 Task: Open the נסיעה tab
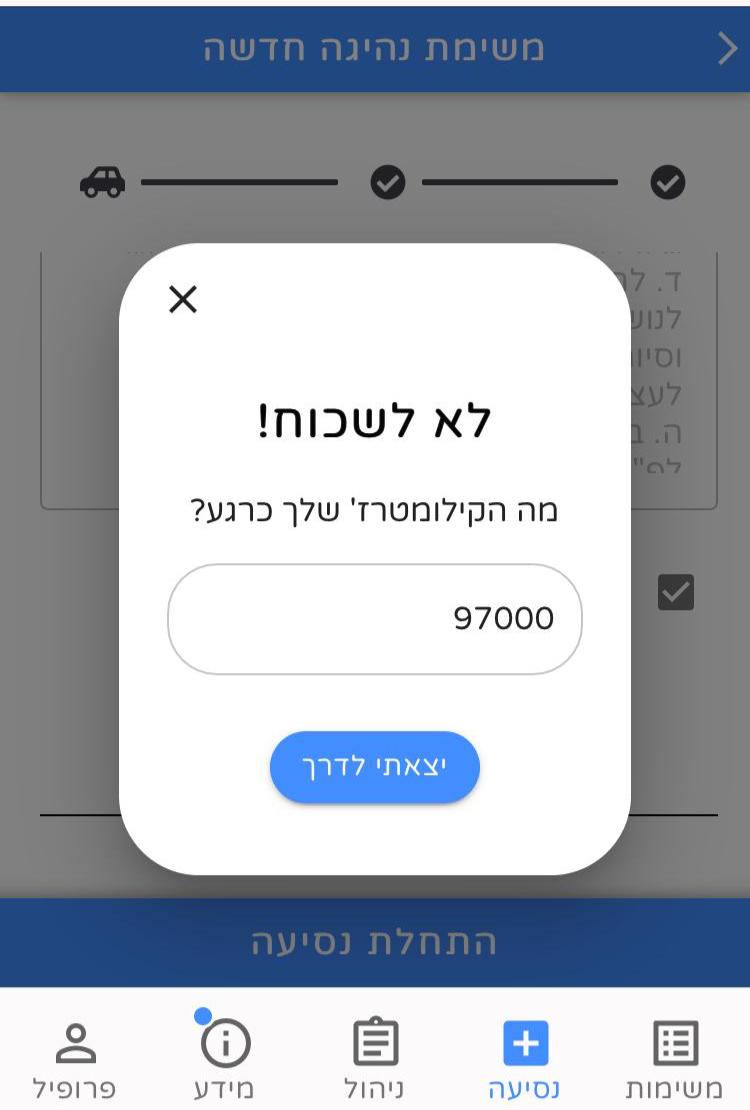tap(525, 1059)
